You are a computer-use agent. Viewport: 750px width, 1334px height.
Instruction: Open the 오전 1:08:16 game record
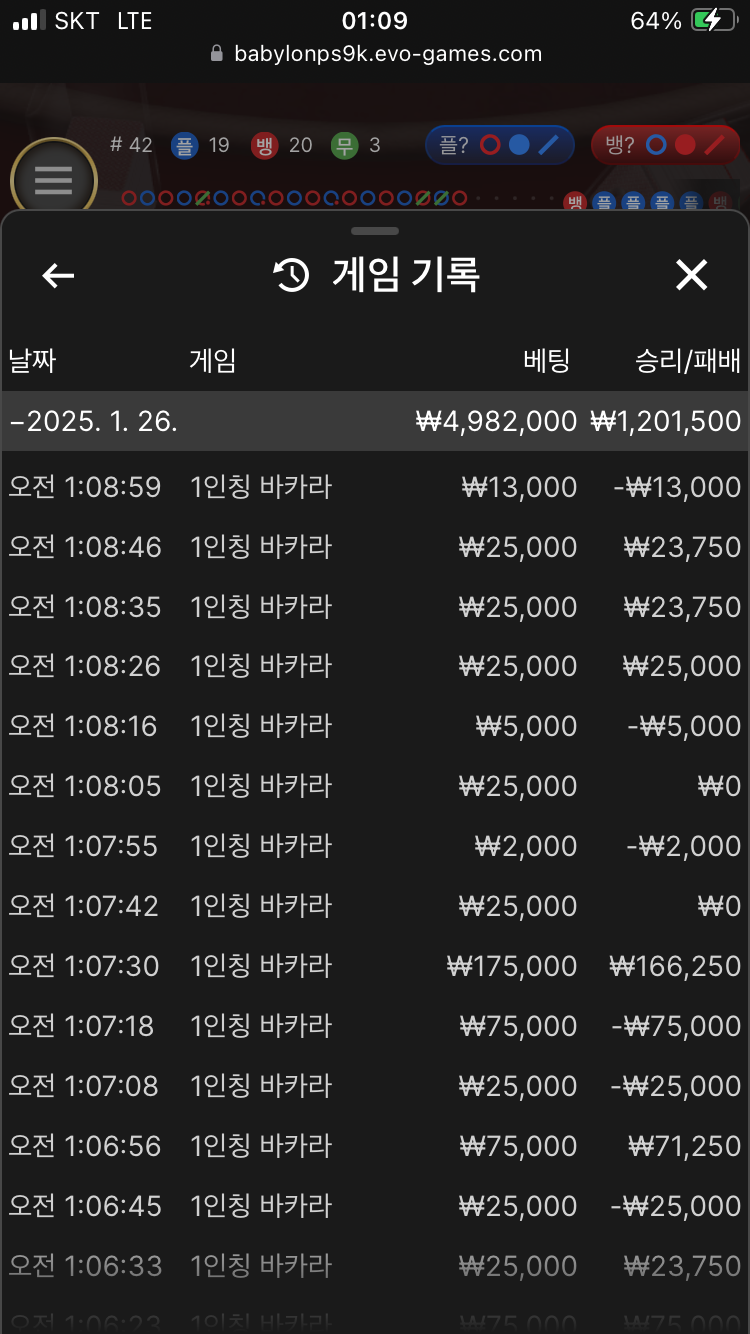[x=375, y=726]
